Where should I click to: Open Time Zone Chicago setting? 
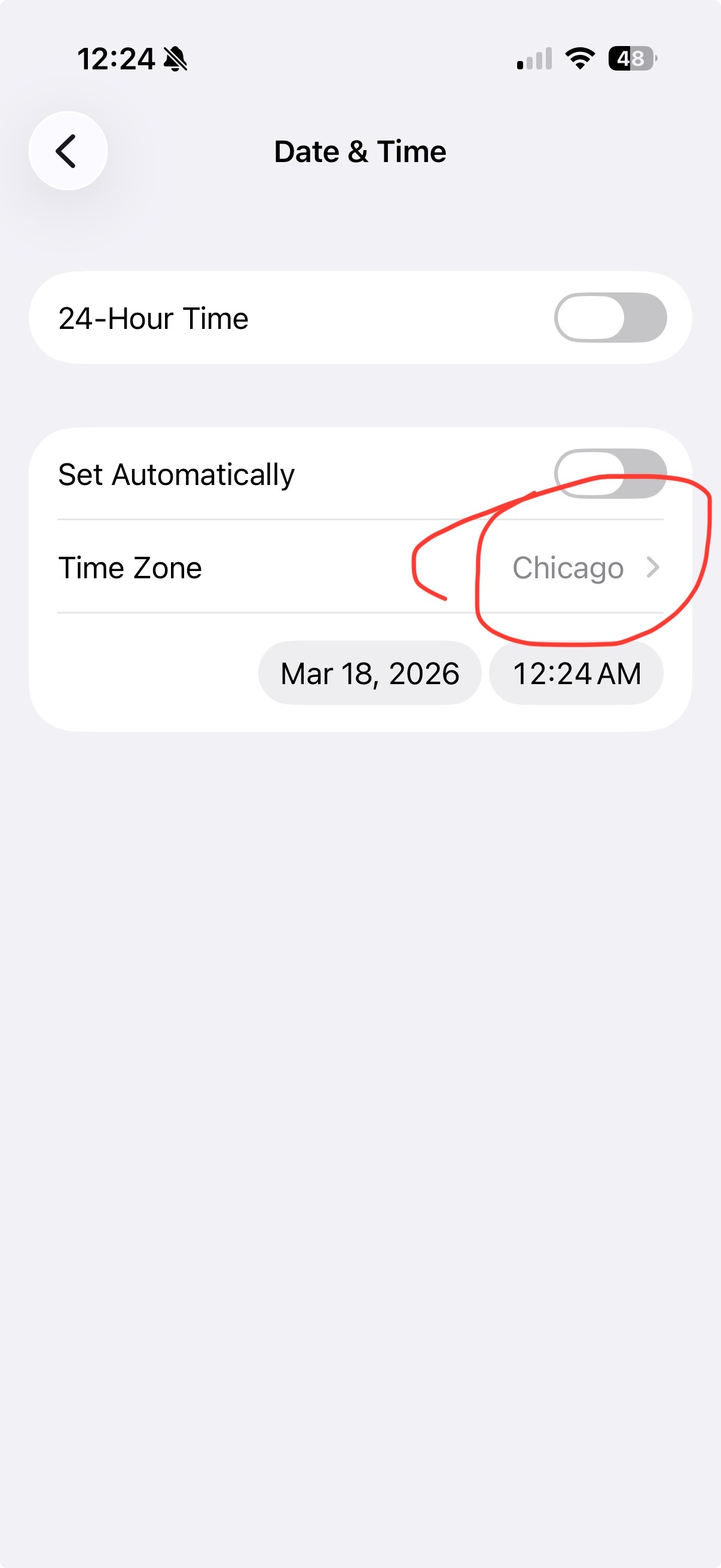584,568
